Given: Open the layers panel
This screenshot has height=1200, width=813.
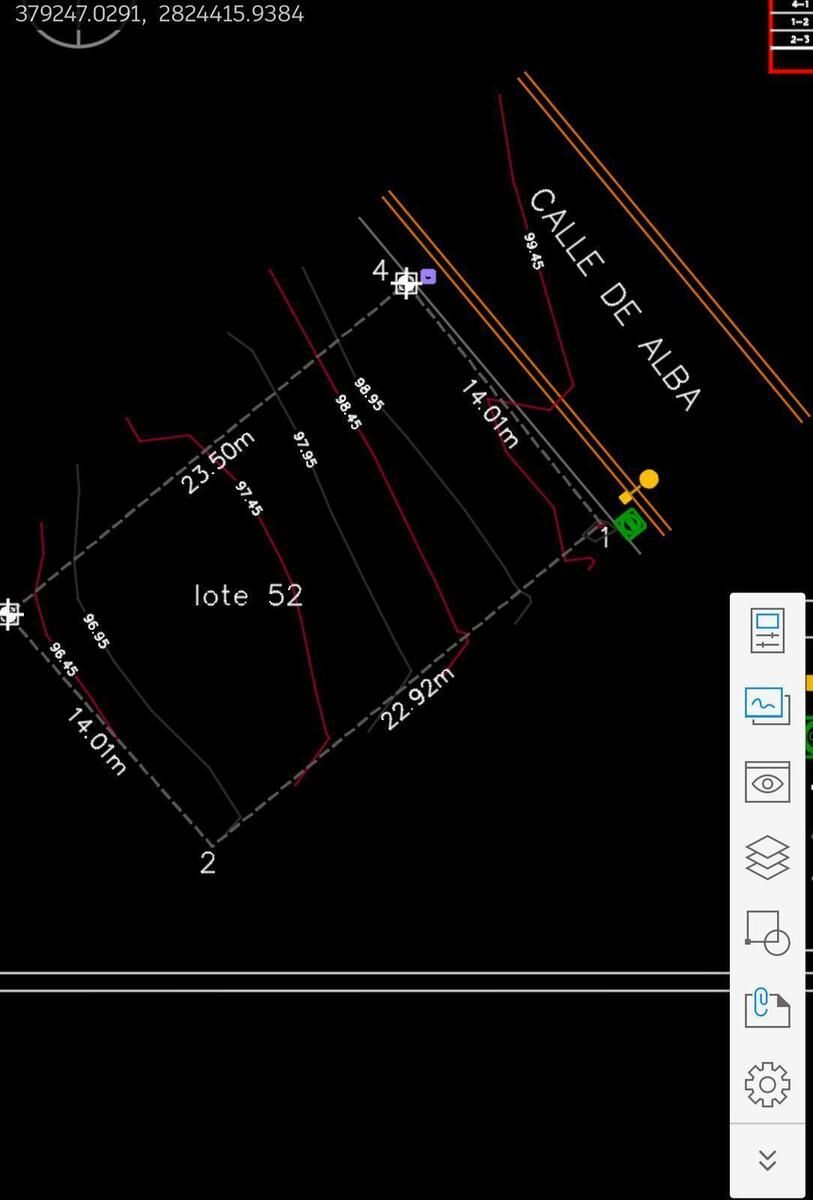Looking at the screenshot, I should [767, 858].
